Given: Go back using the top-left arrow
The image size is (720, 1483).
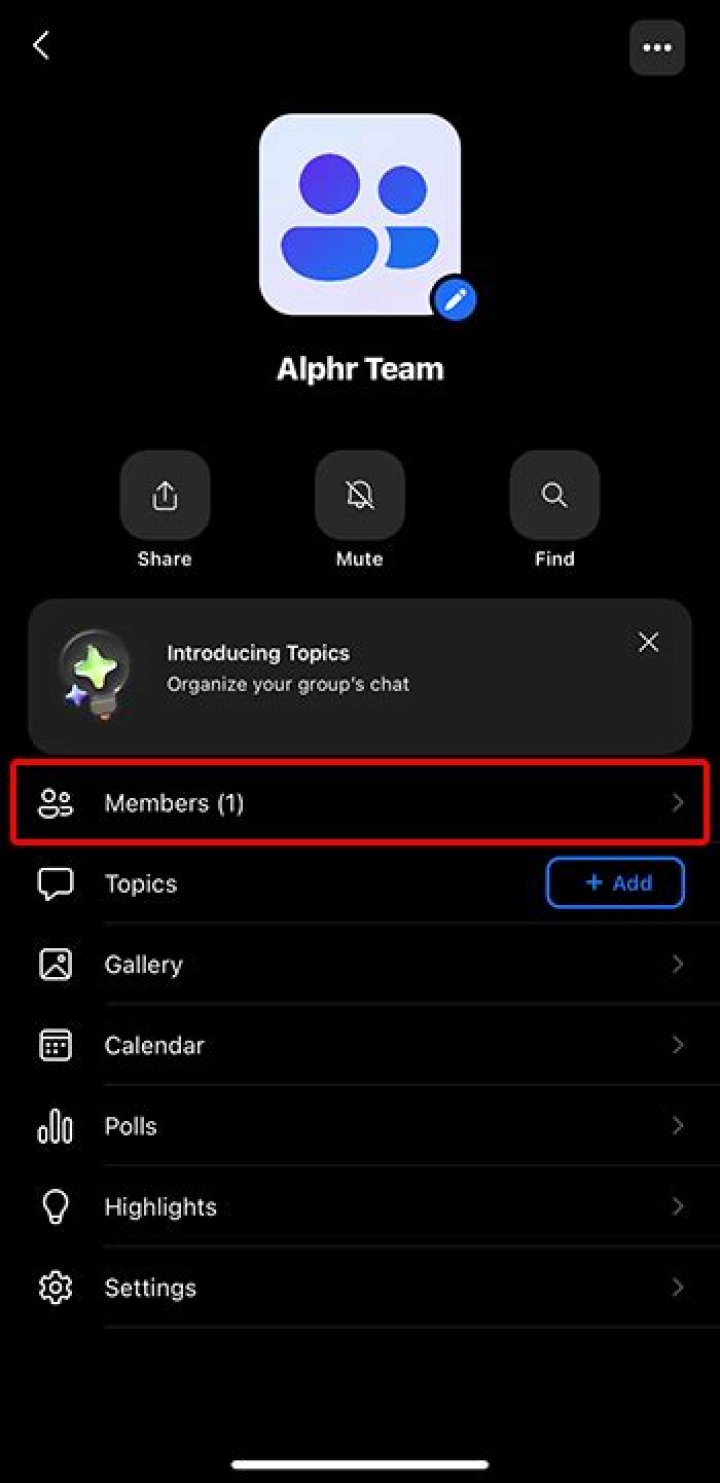Looking at the screenshot, I should 41,46.
